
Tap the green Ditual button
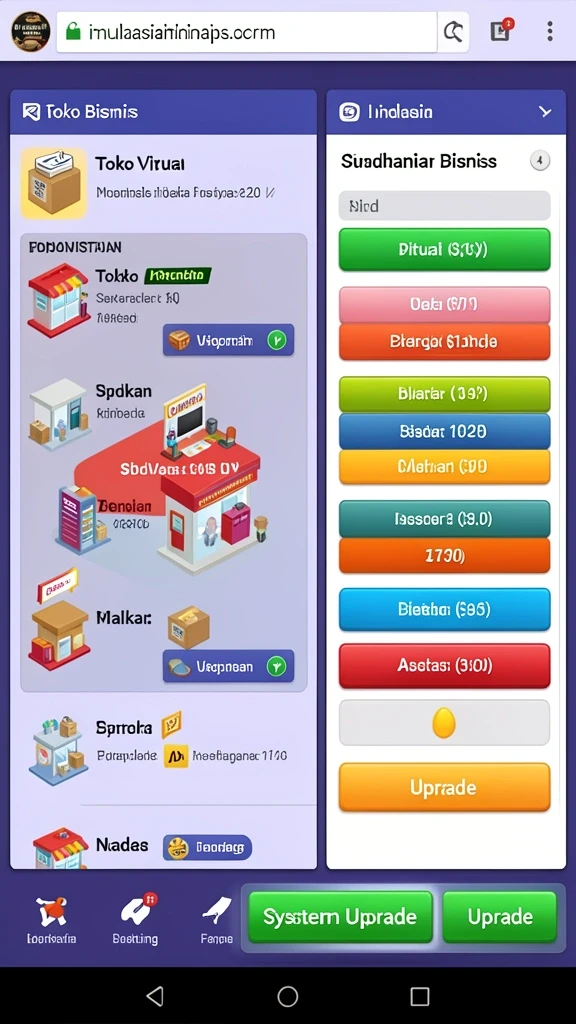[x=444, y=249]
